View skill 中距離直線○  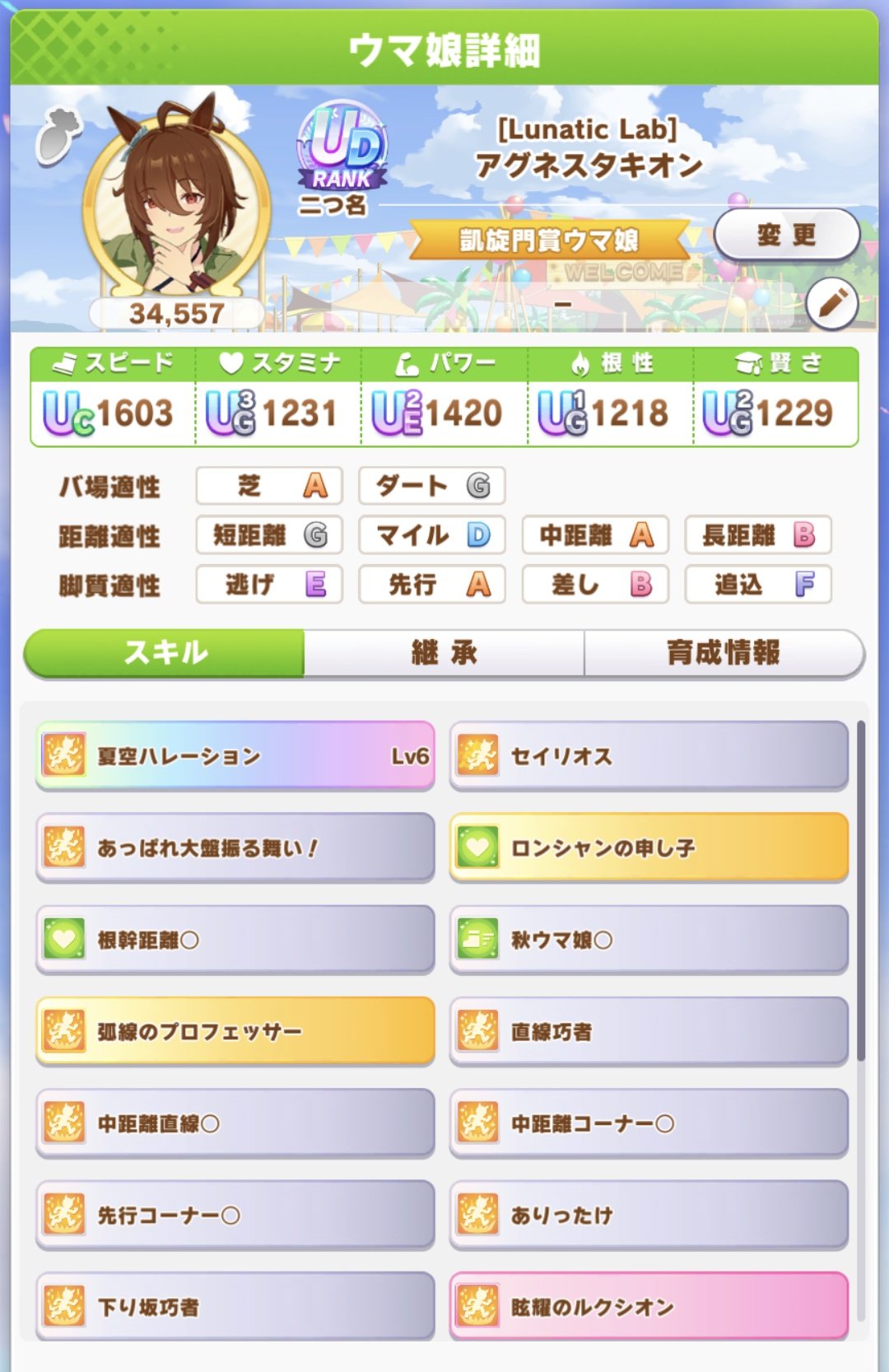tap(235, 1123)
